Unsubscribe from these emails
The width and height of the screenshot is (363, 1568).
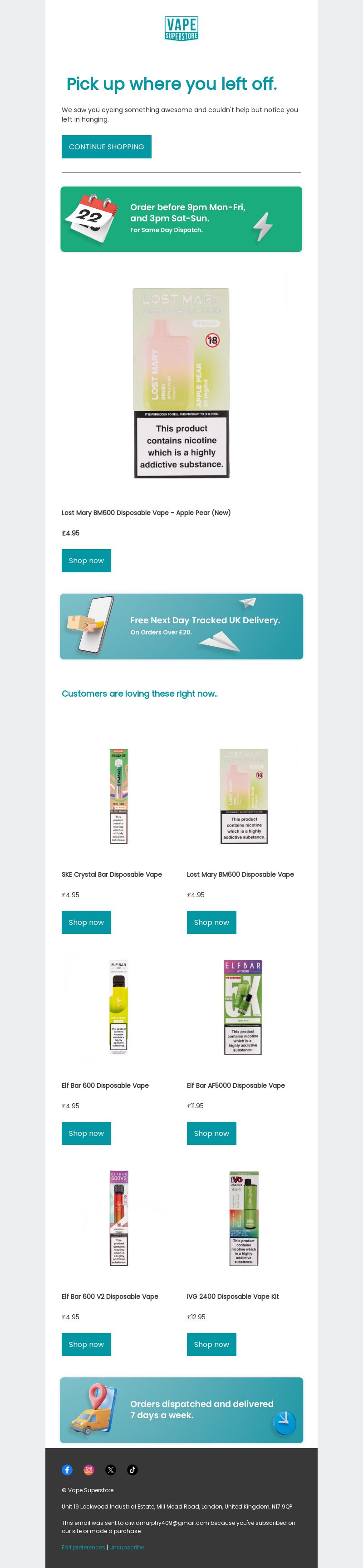(127, 1547)
